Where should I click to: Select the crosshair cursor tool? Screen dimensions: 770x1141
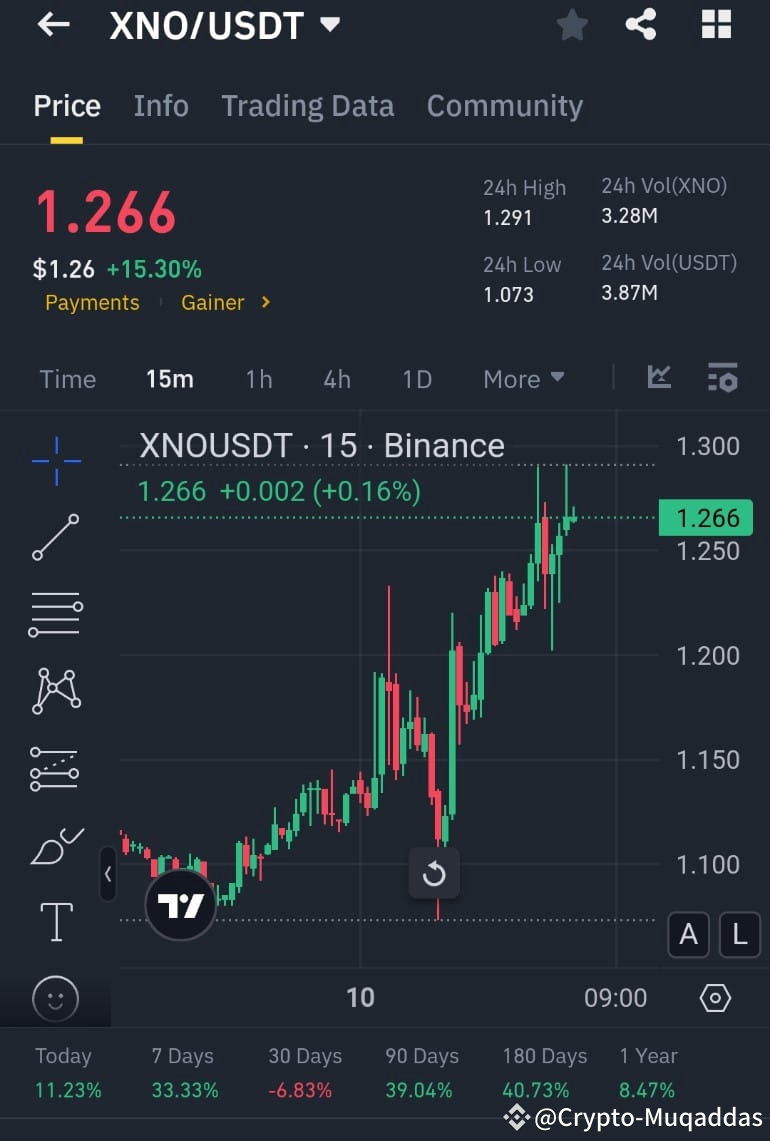coord(55,459)
